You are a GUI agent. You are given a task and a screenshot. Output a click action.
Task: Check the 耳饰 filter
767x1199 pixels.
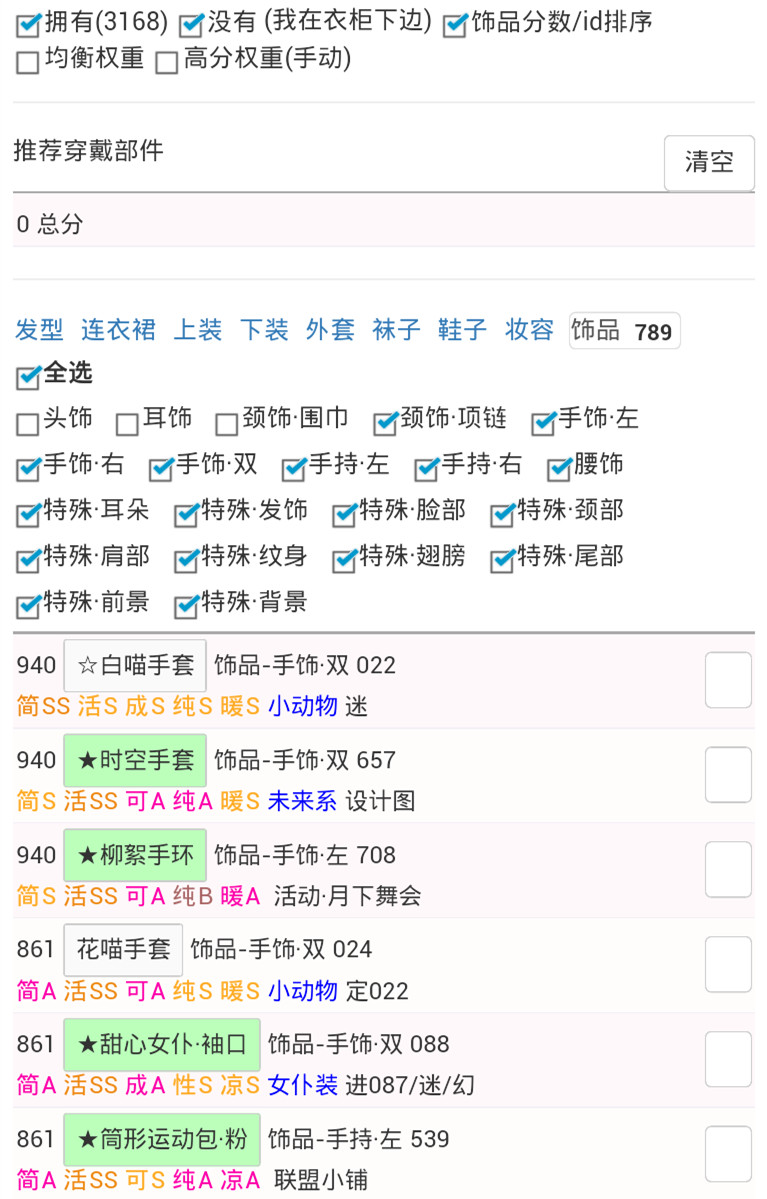point(127,424)
